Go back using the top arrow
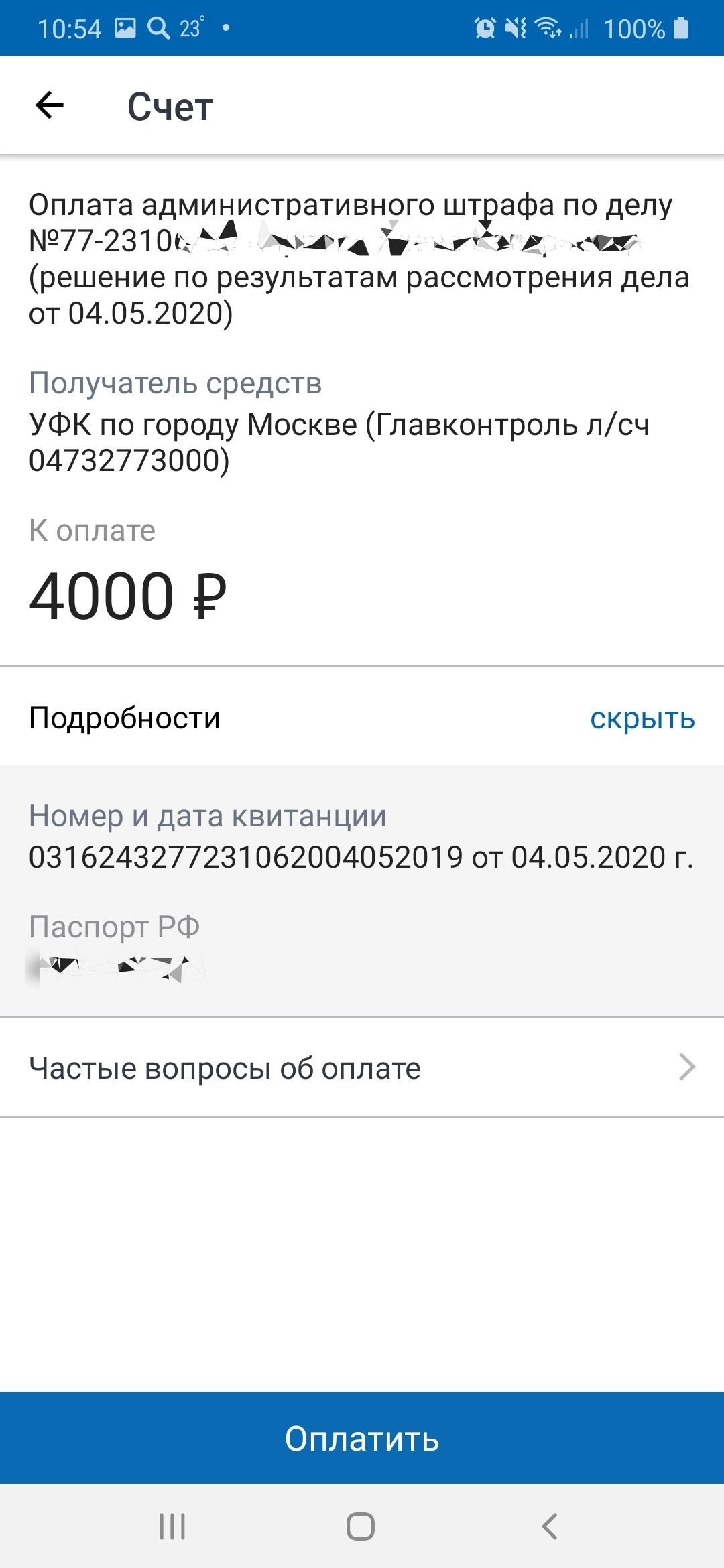Viewport: 724px width, 1568px height. coord(50,106)
